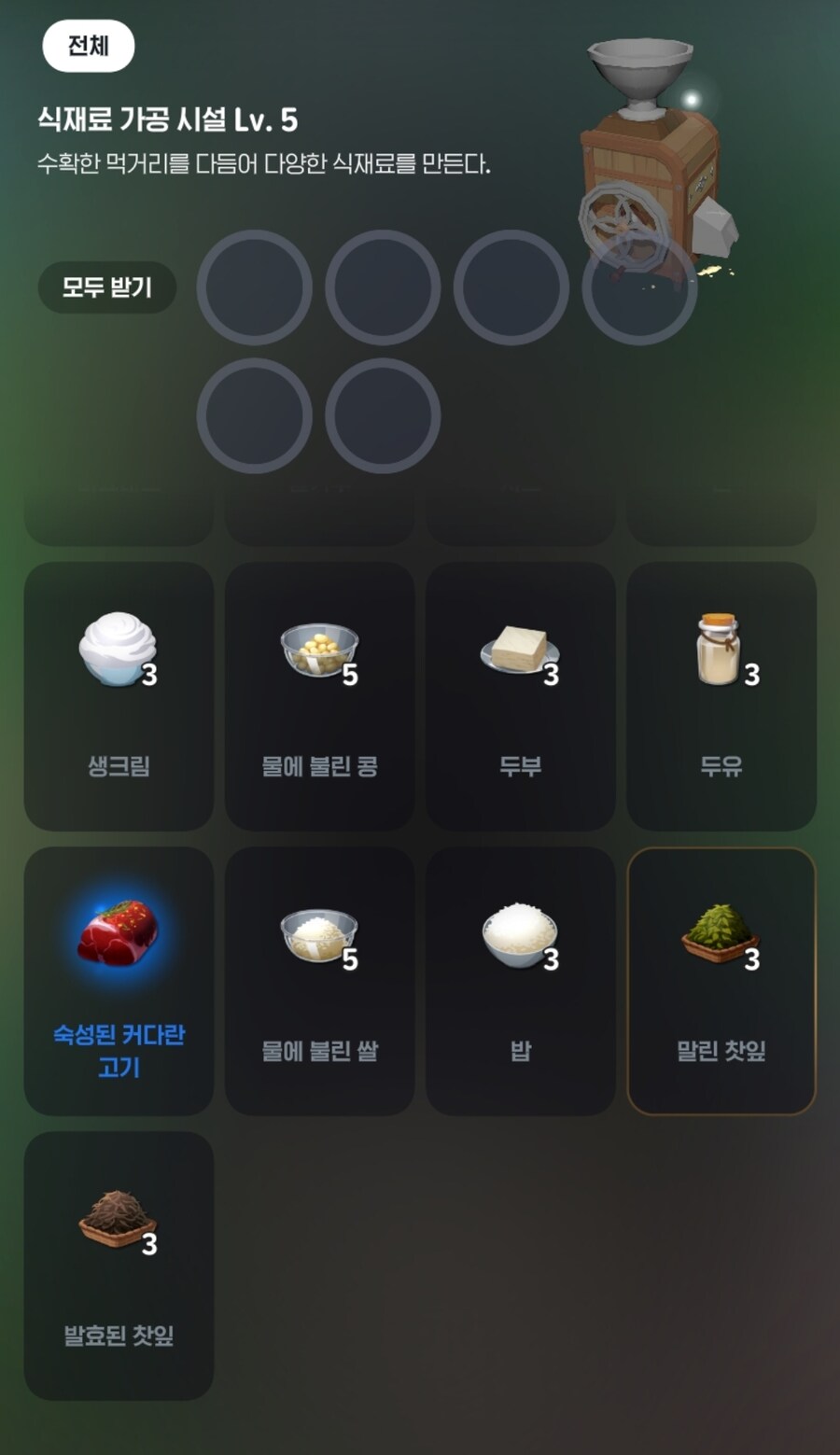Image resolution: width=840 pixels, height=1455 pixels.
Task: Select the 전체 filter chip
Action: click(89, 46)
